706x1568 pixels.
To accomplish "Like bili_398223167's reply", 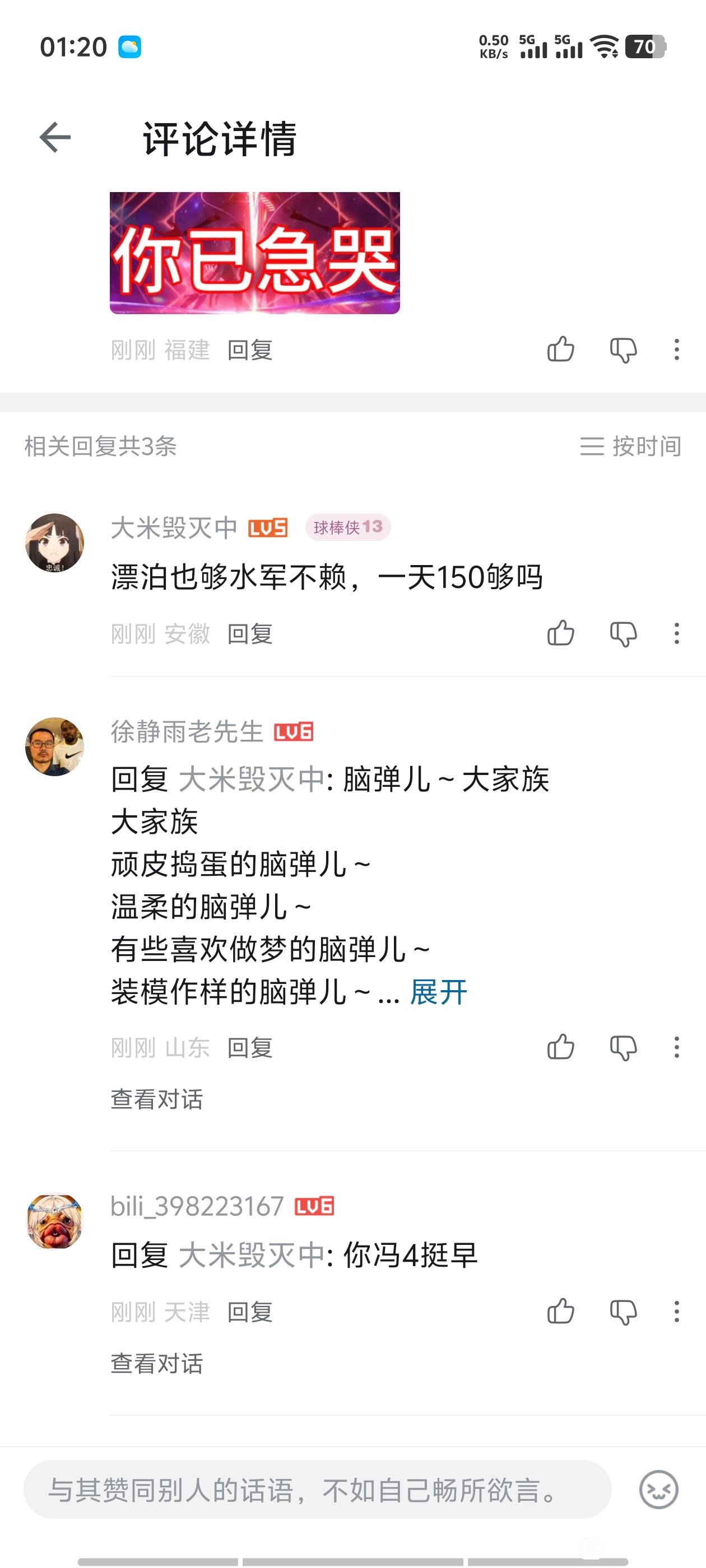I will (x=560, y=1312).
